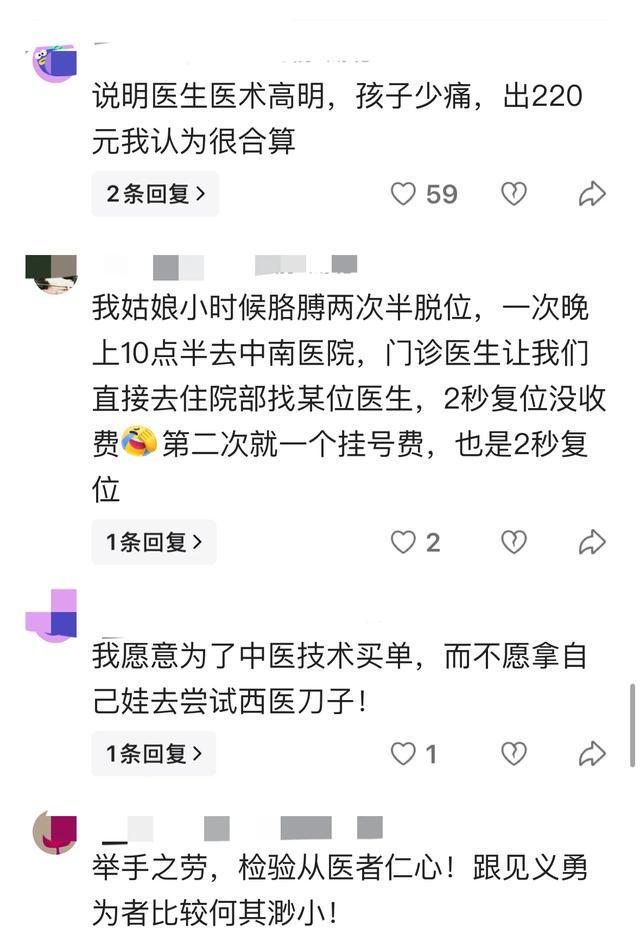Dislike the comment about 胳膊两次半脱位
Image resolution: width=640 pixels, height=942 pixels.
click(x=513, y=542)
